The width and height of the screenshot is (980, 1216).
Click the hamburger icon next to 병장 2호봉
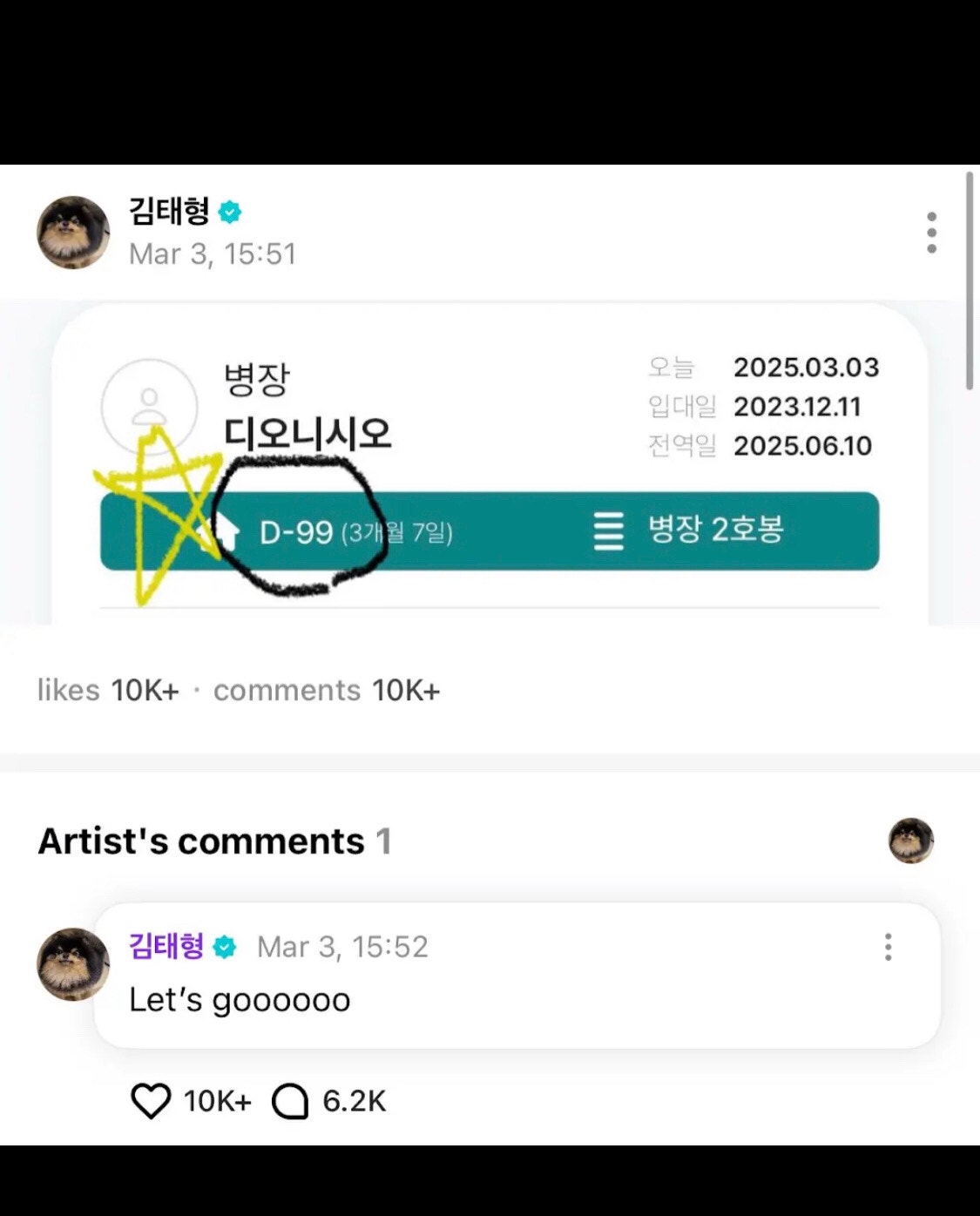pyautogui.click(x=610, y=530)
